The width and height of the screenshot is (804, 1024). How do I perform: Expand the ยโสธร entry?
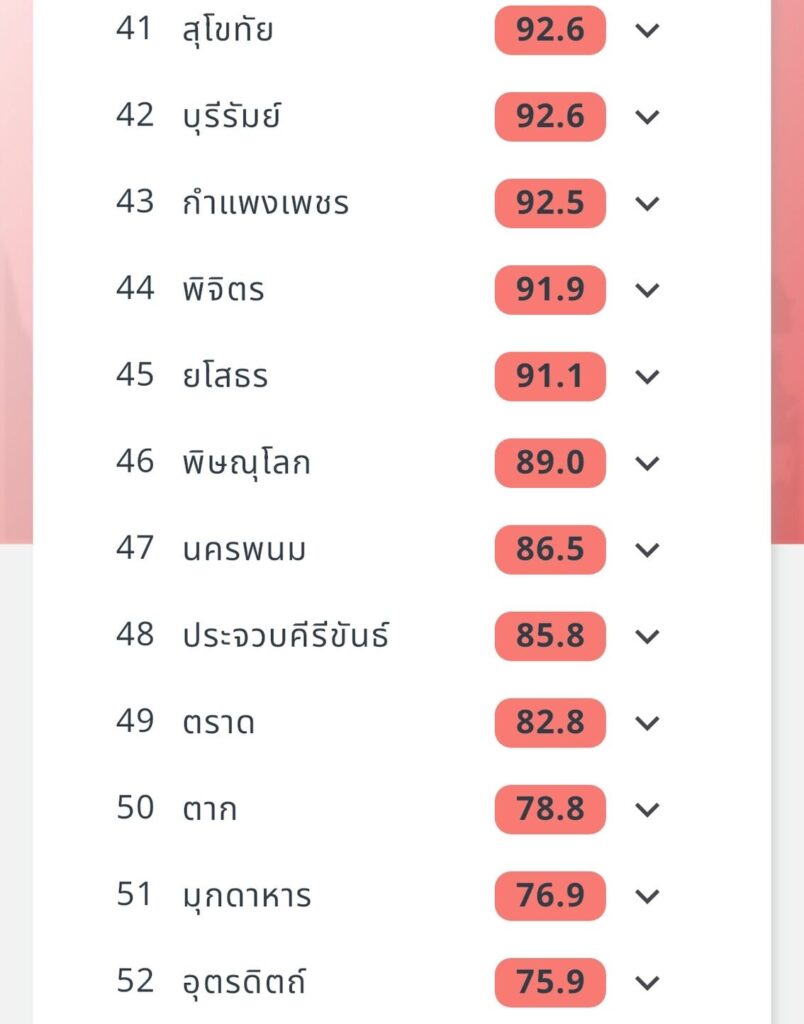point(648,377)
